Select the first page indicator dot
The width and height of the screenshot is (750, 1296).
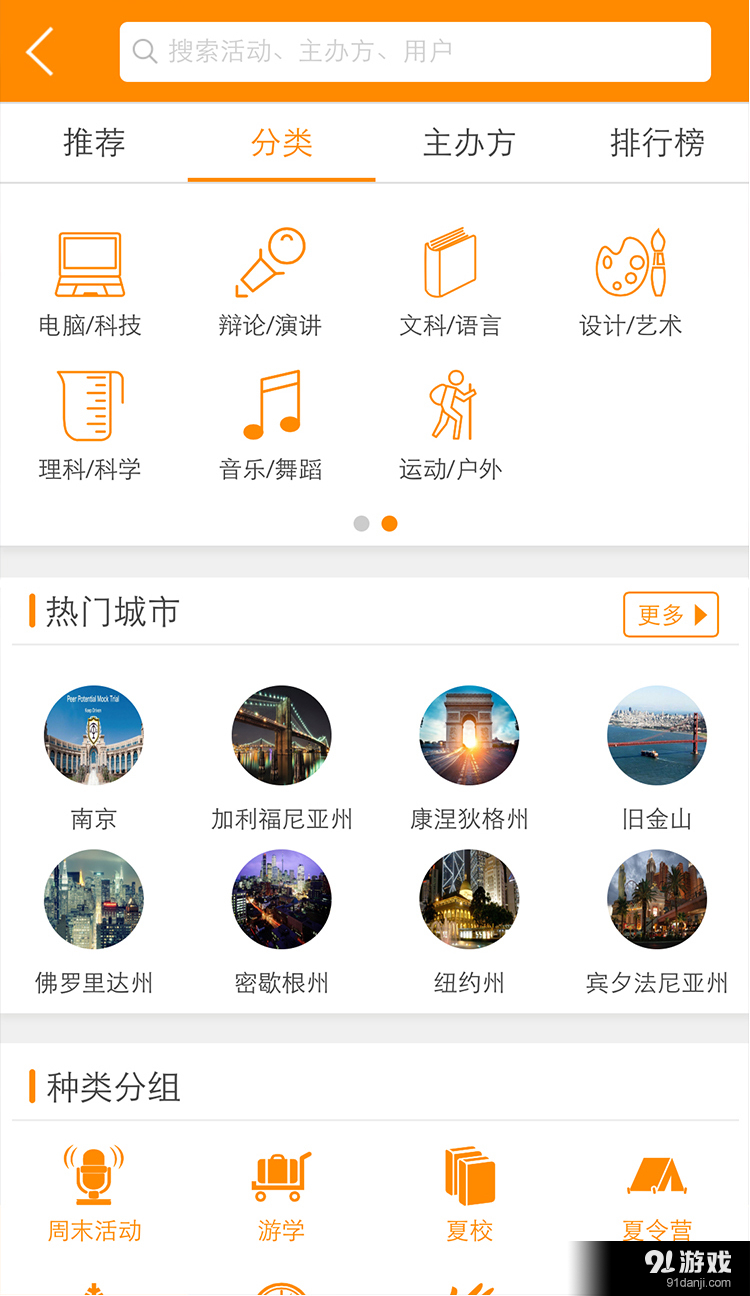[x=361, y=523]
